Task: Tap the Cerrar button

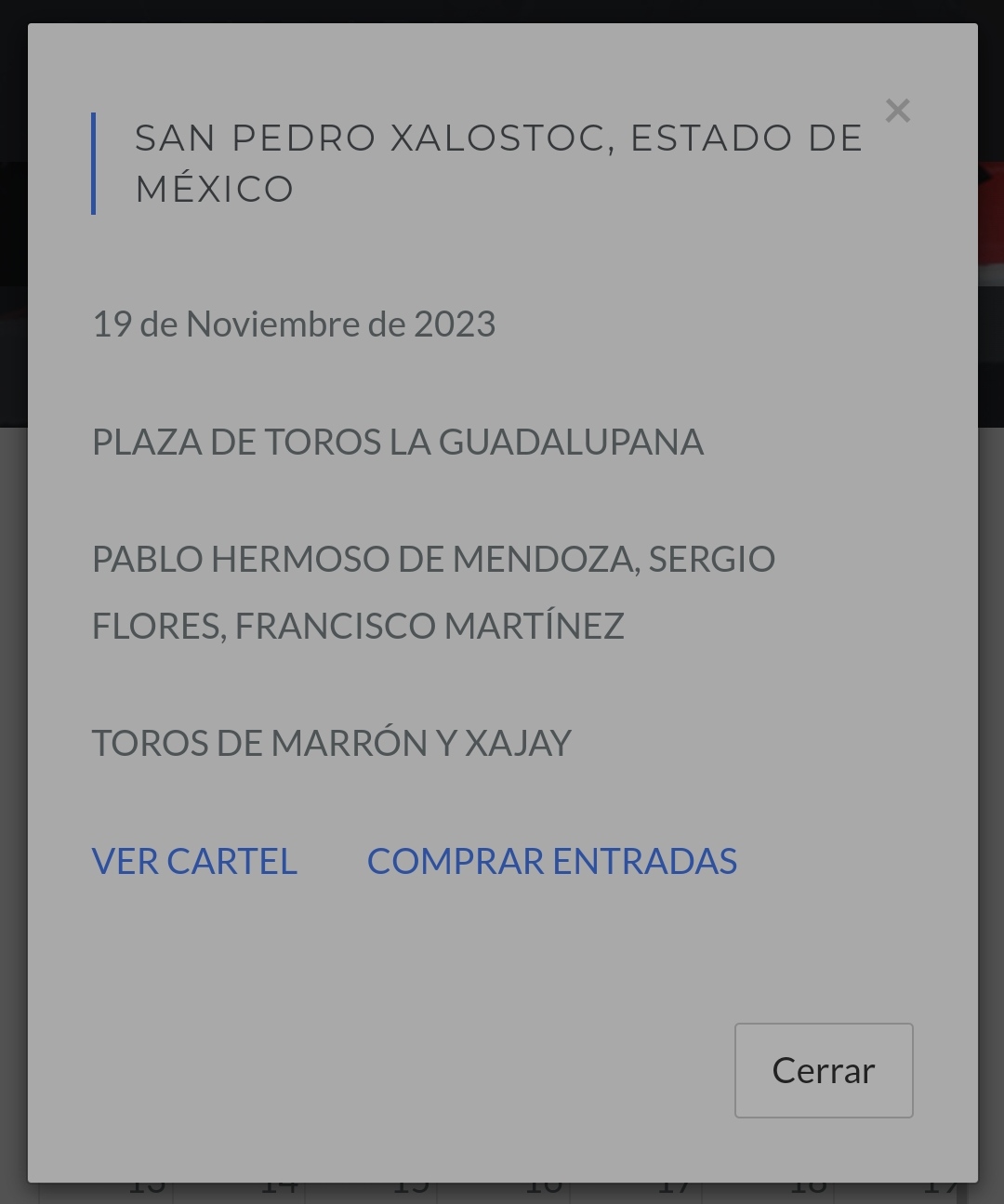Action: point(824,1070)
